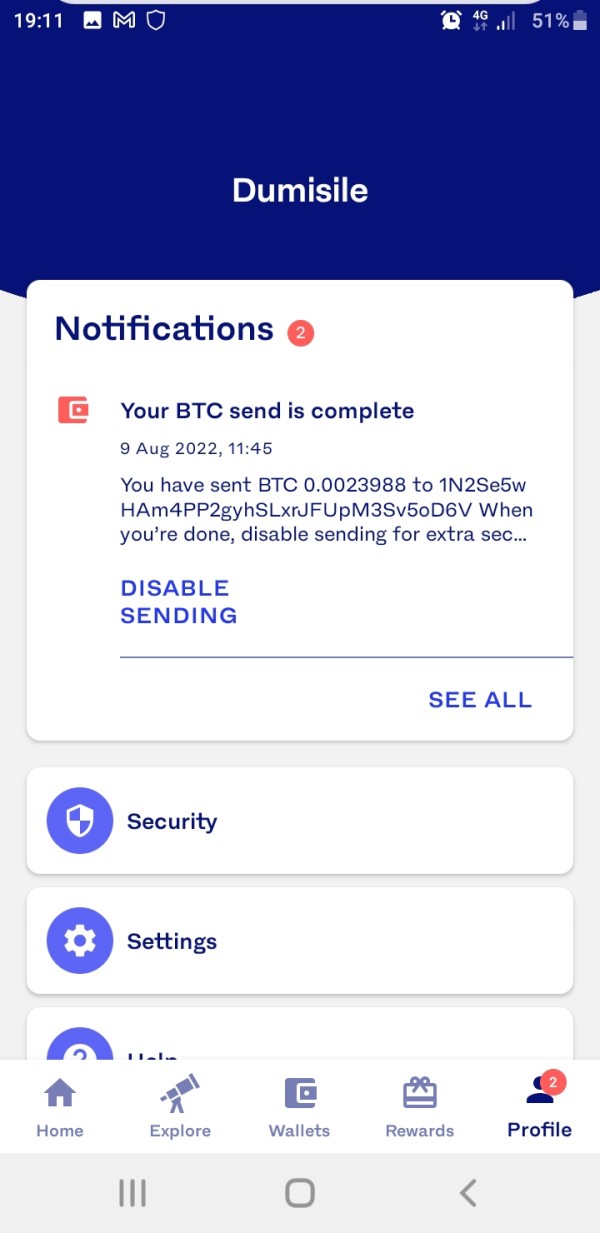Go back with the system back button

pos(467,1192)
